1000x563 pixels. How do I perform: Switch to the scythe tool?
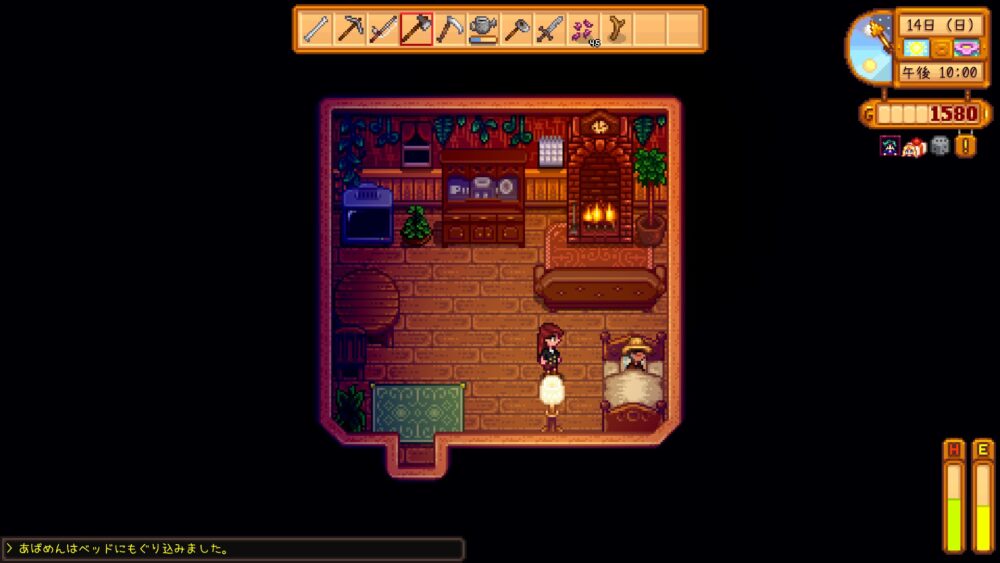449,30
